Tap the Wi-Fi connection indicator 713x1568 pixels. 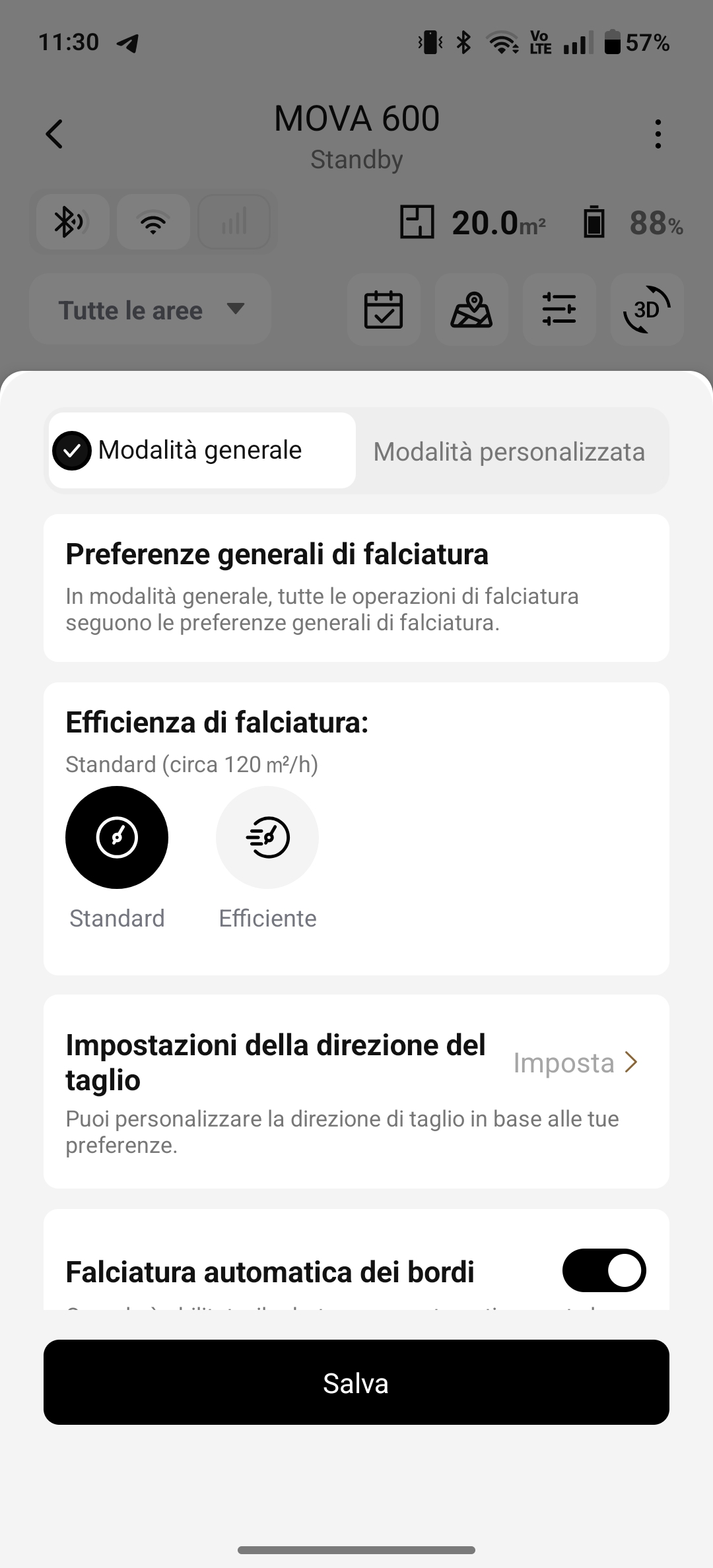(x=153, y=222)
